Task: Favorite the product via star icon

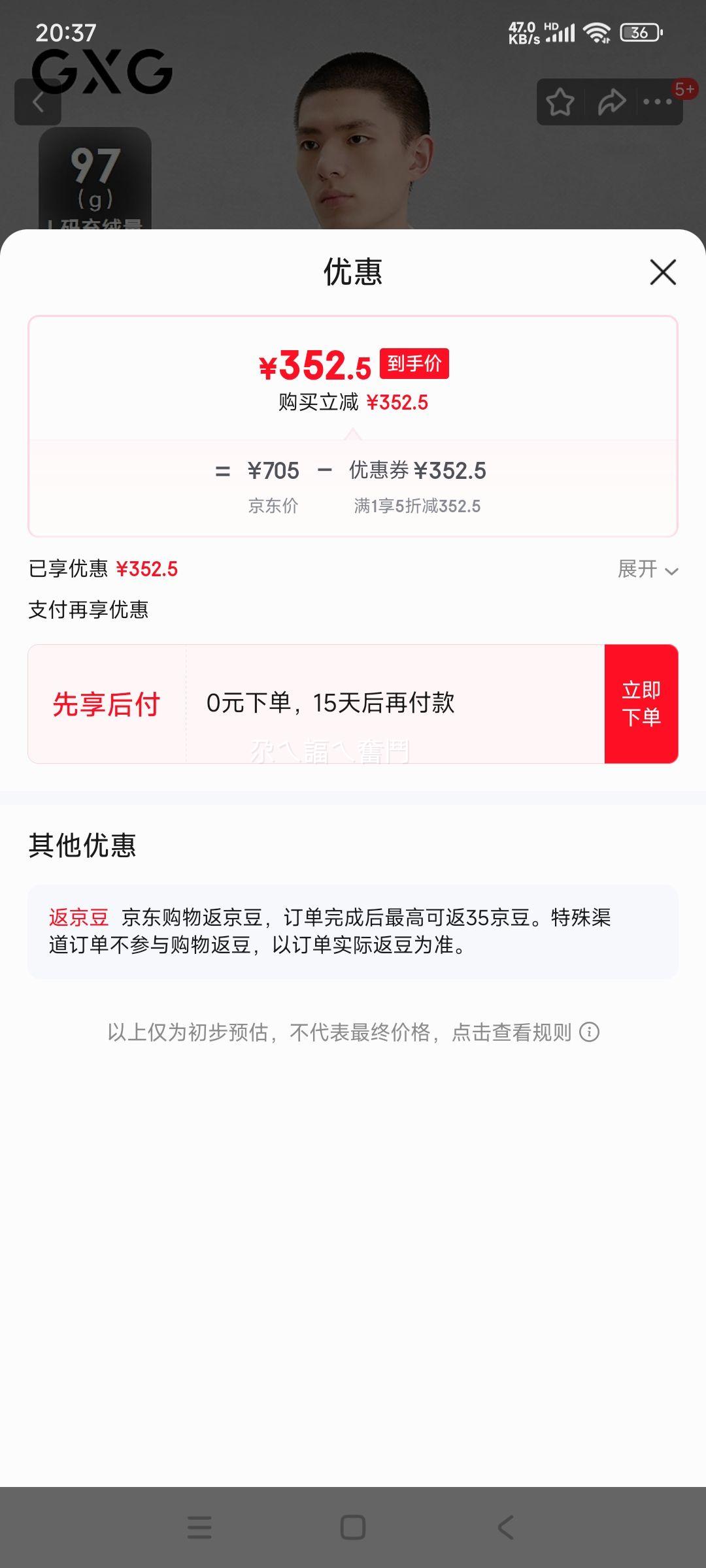Action: click(561, 102)
